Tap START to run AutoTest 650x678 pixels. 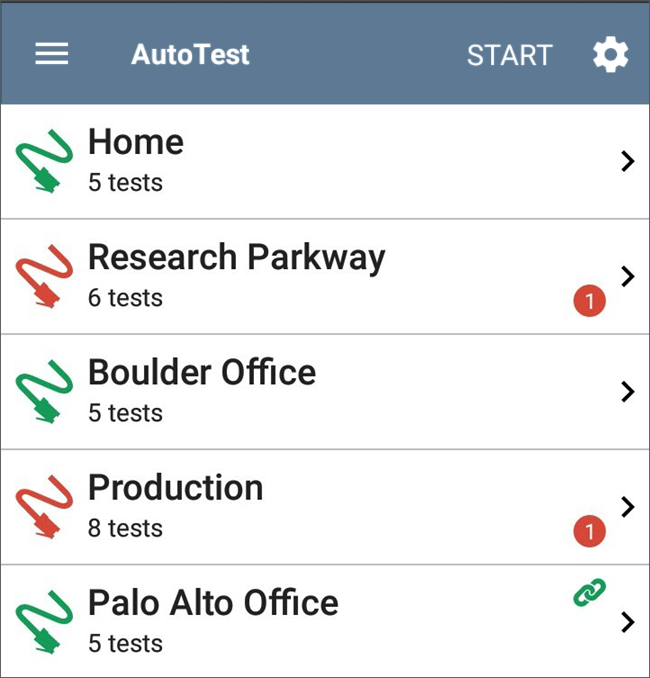point(509,55)
